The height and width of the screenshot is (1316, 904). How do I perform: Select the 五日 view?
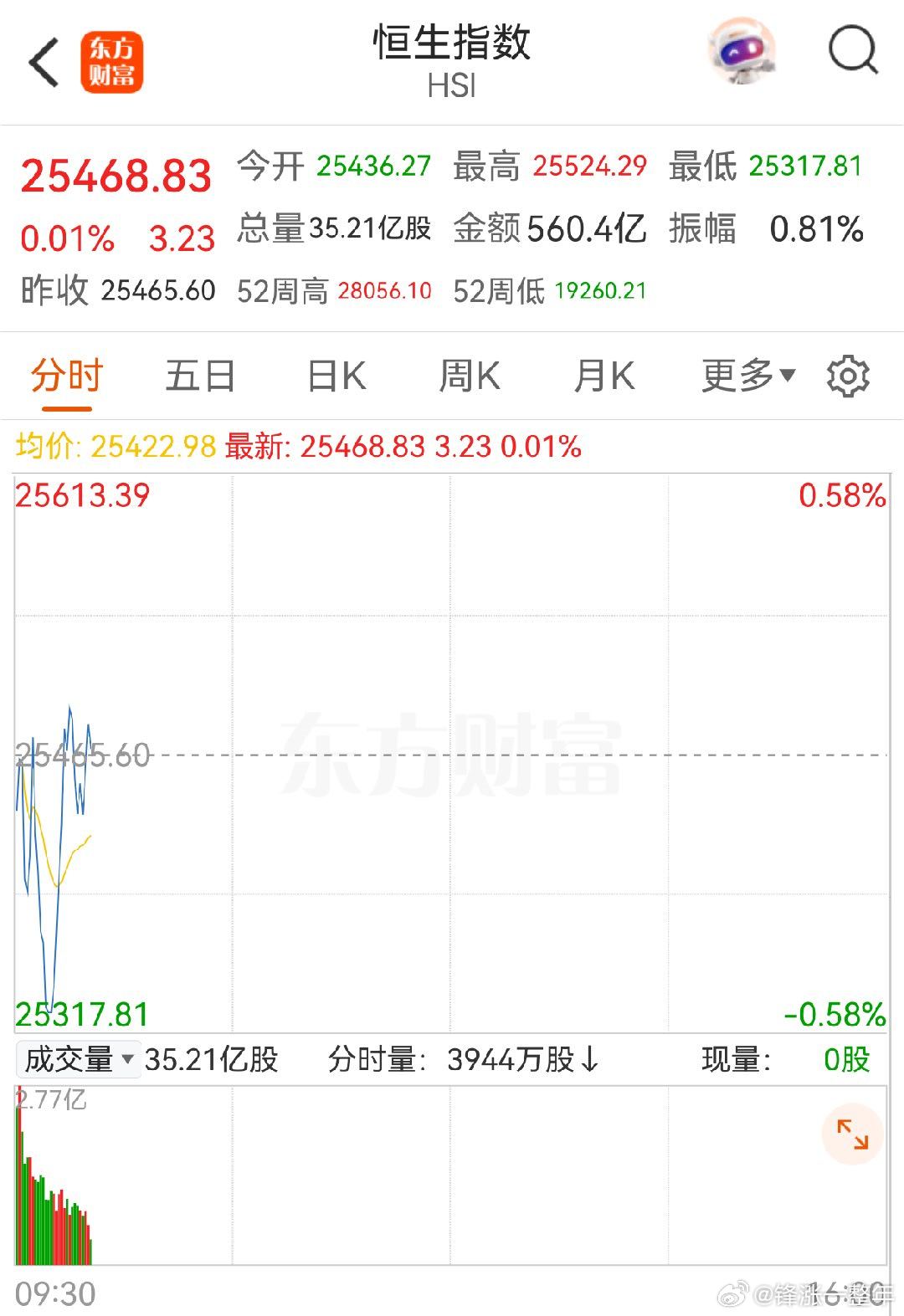[x=199, y=376]
